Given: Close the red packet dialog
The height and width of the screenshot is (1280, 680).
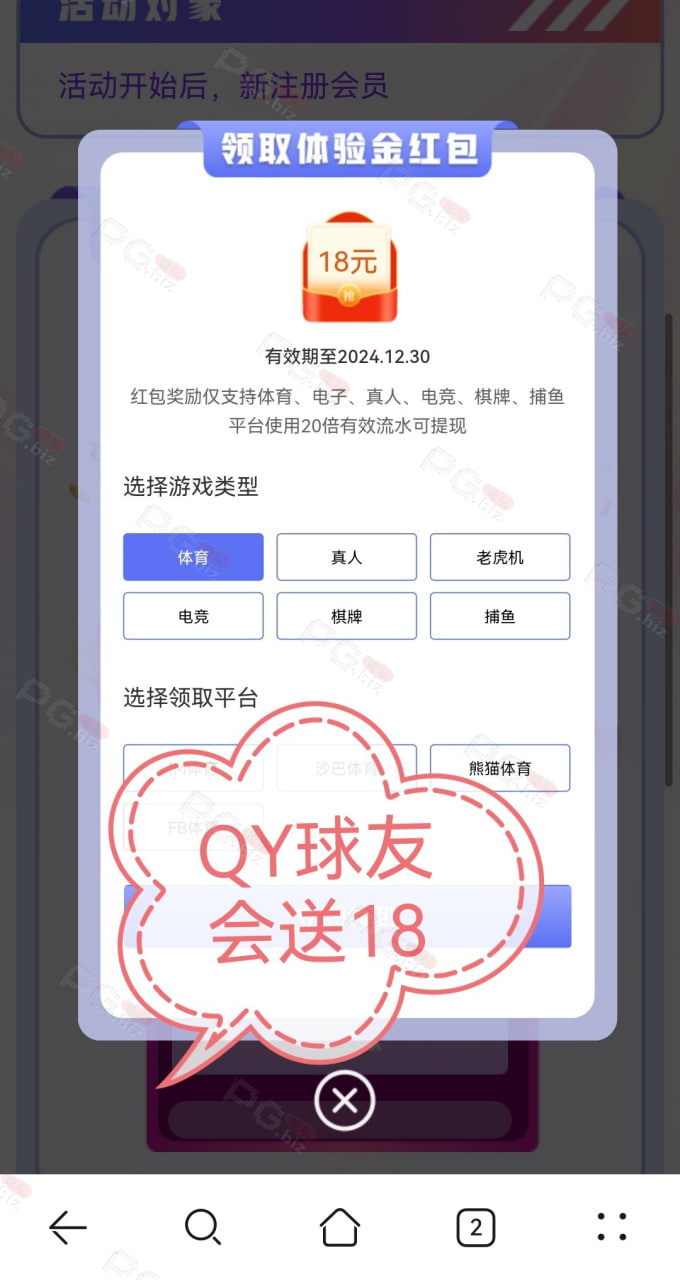Looking at the screenshot, I should (344, 1101).
